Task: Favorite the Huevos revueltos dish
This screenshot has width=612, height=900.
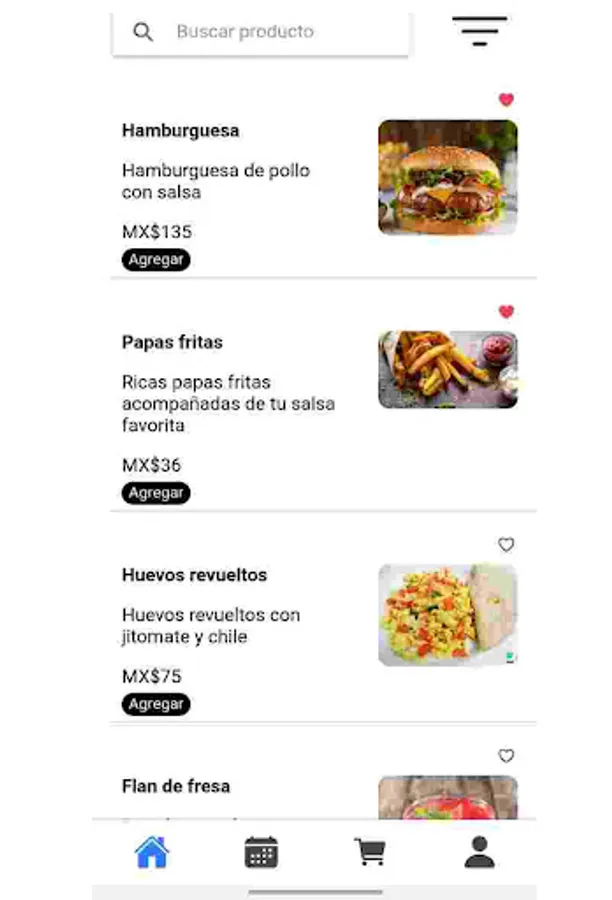Action: [506, 544]
